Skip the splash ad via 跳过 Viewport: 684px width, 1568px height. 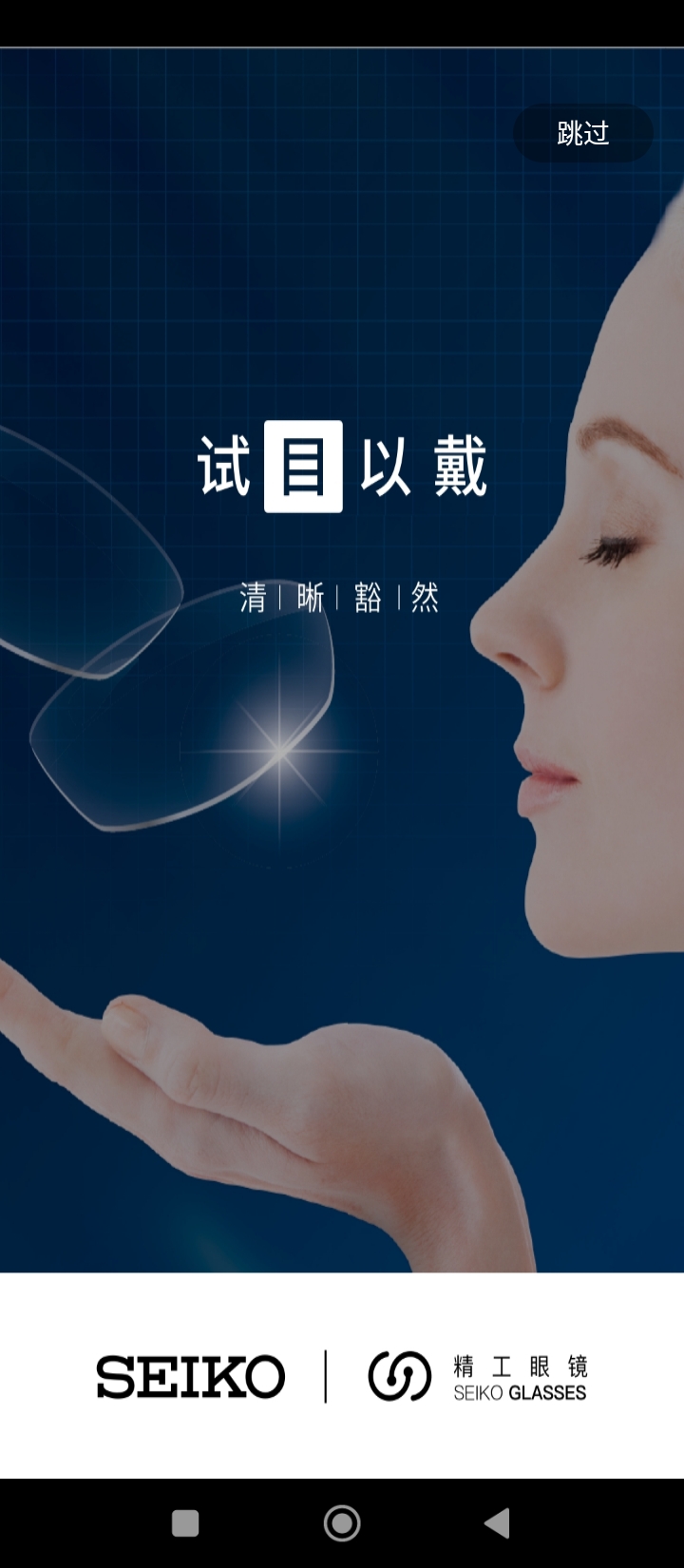click(x=582, y=133)
